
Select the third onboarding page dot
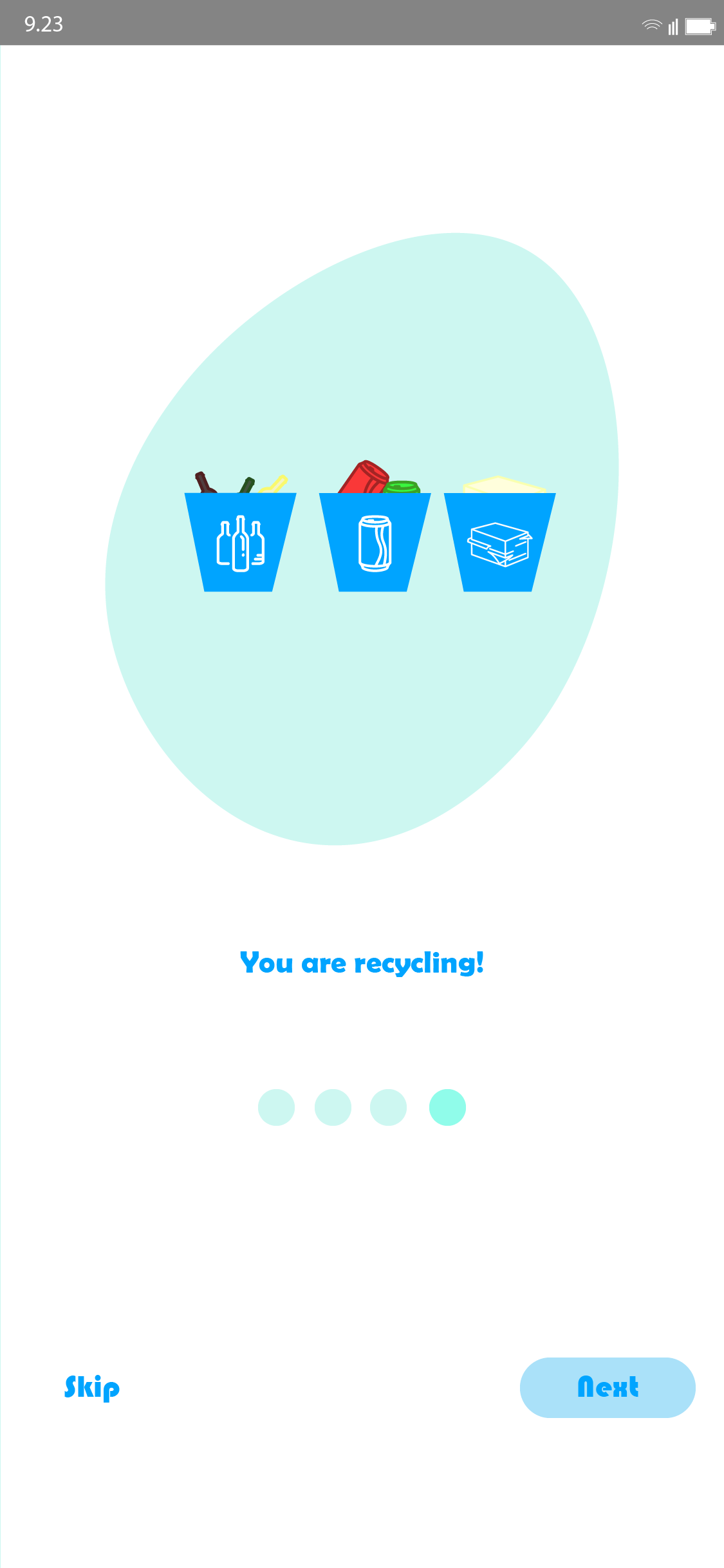pyautogui.click(x=388, y=1107)
